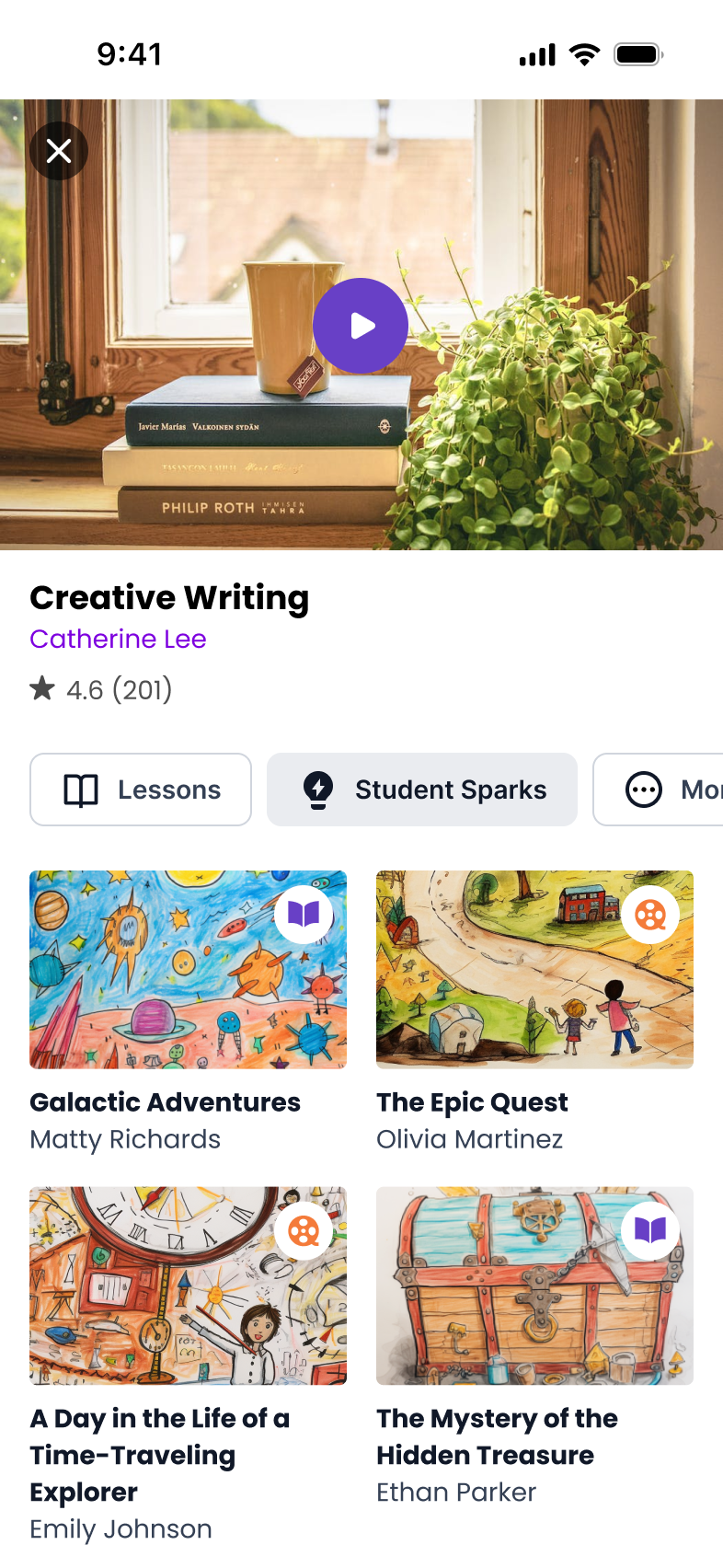Open the film reel icon on The Epic Quest
Image resolution: width=723 pixels, height=1568 pixels.
pyautogui.click(x=651, y=914)
